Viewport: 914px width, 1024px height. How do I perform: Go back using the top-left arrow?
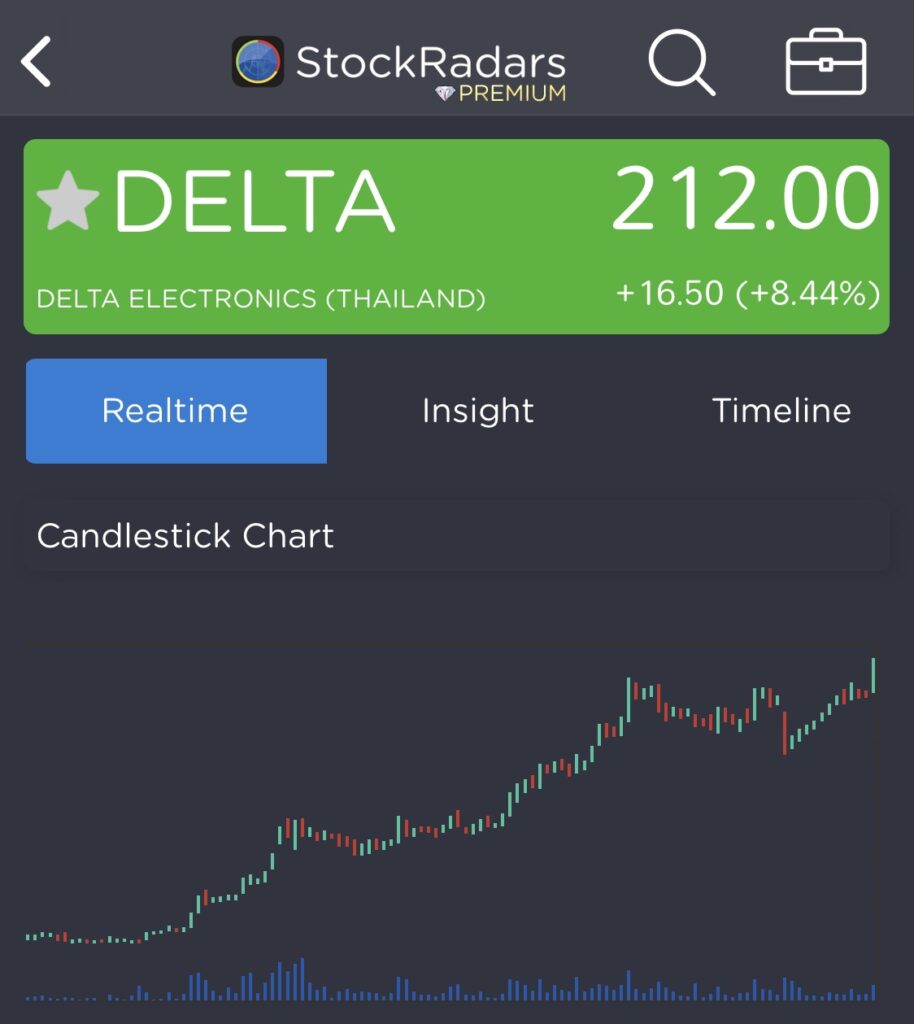click(x=37, y=62)
